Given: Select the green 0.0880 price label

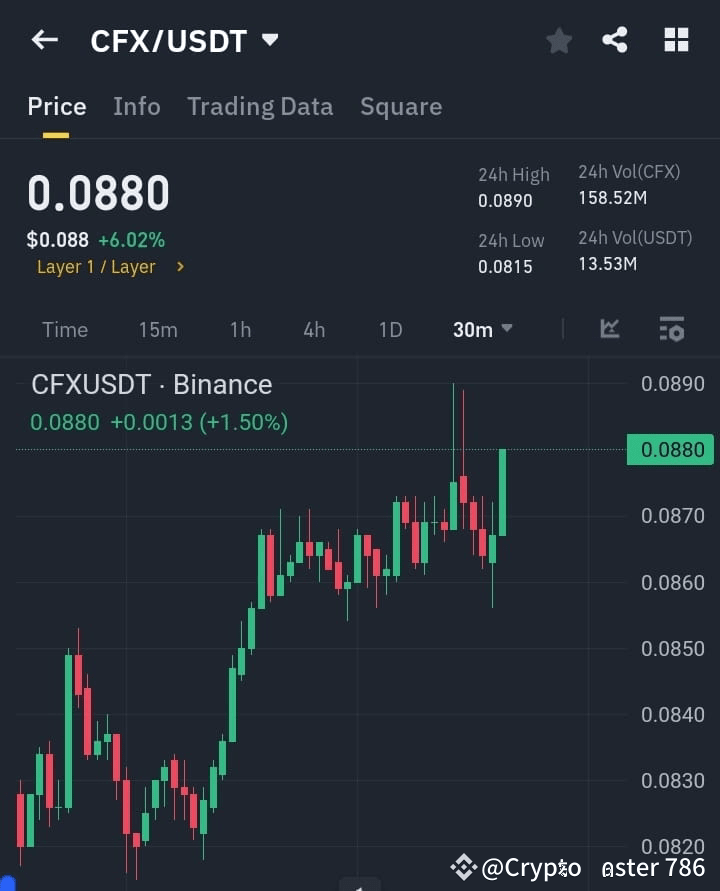Looking at the screenshot, I should coord(669,450).
